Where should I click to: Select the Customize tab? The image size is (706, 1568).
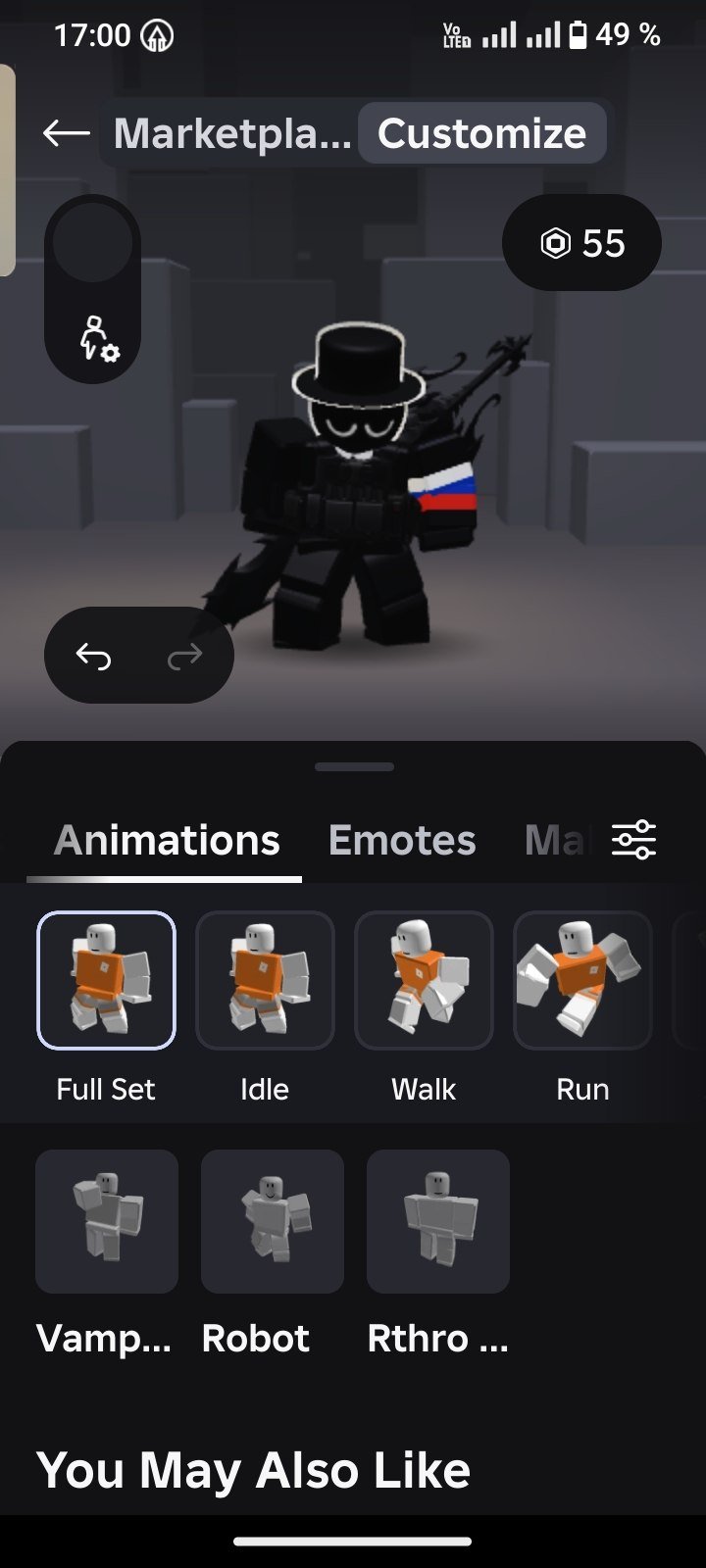481,133
